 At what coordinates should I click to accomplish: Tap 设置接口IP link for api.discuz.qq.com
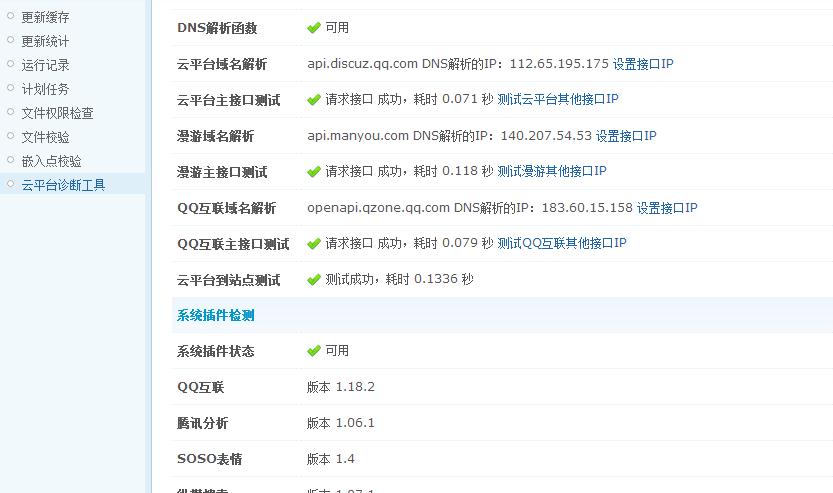click(643, 64)
